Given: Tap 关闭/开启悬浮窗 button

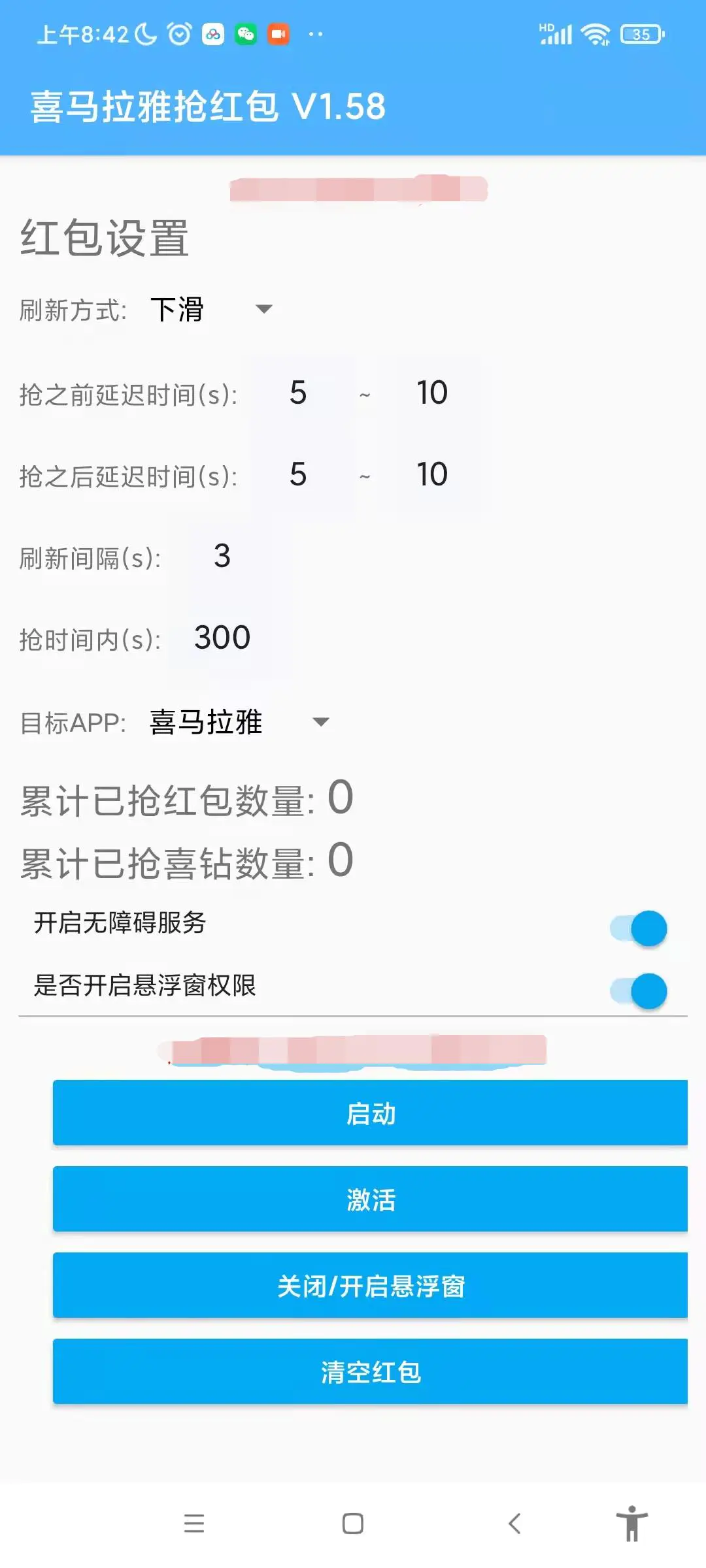Looking at the screenshot, I should (370, 1286).
